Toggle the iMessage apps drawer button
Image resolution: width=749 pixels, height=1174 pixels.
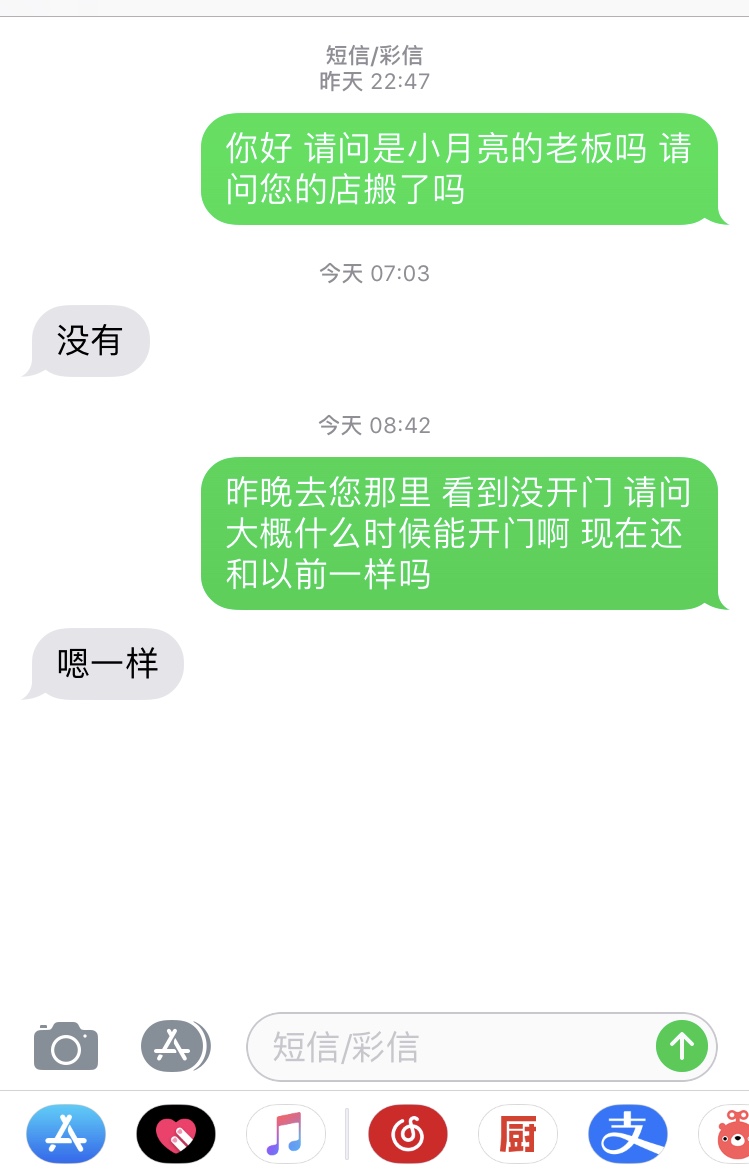[174, 1047]
